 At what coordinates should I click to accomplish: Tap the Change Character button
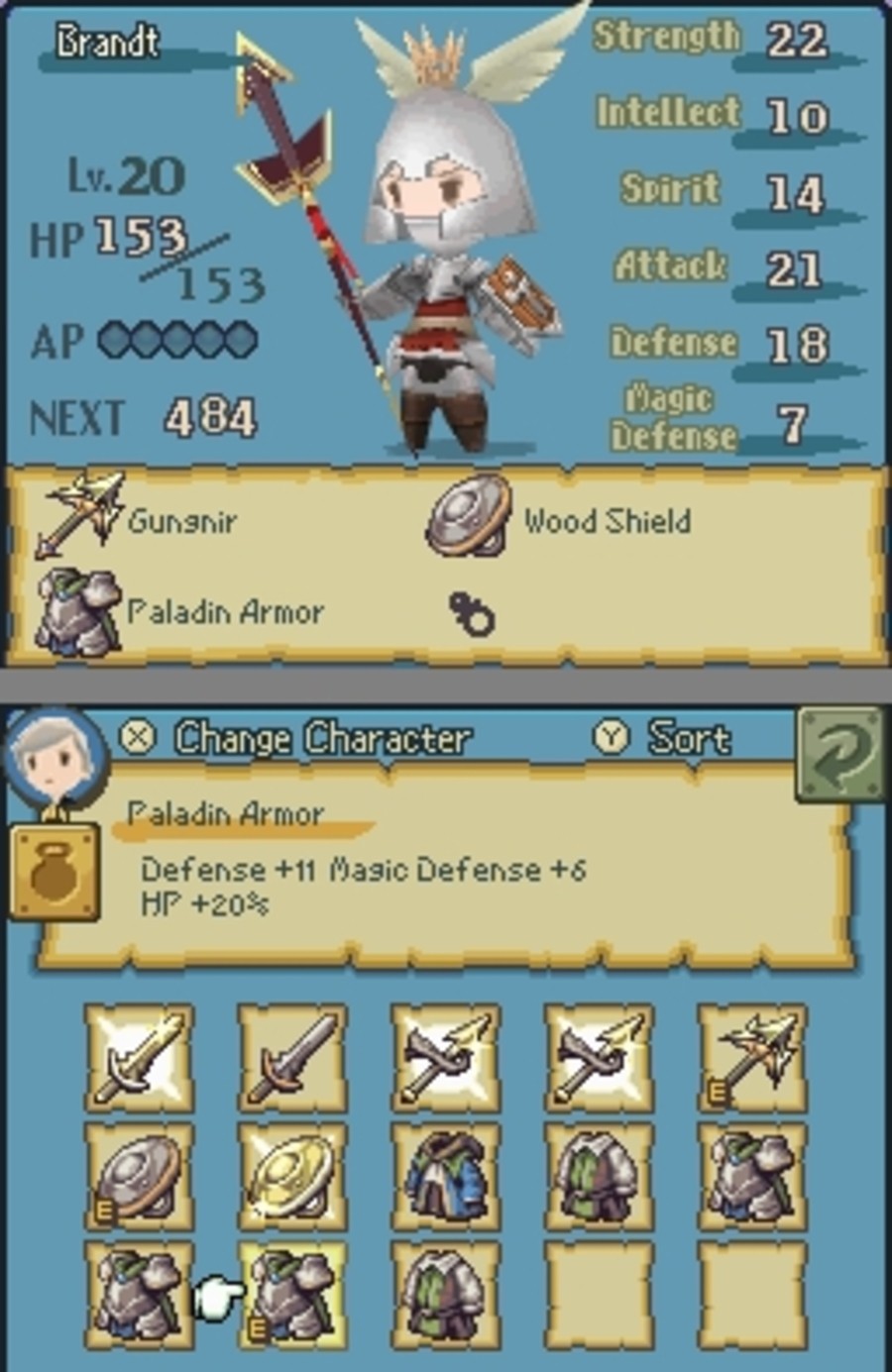[297, 738]
